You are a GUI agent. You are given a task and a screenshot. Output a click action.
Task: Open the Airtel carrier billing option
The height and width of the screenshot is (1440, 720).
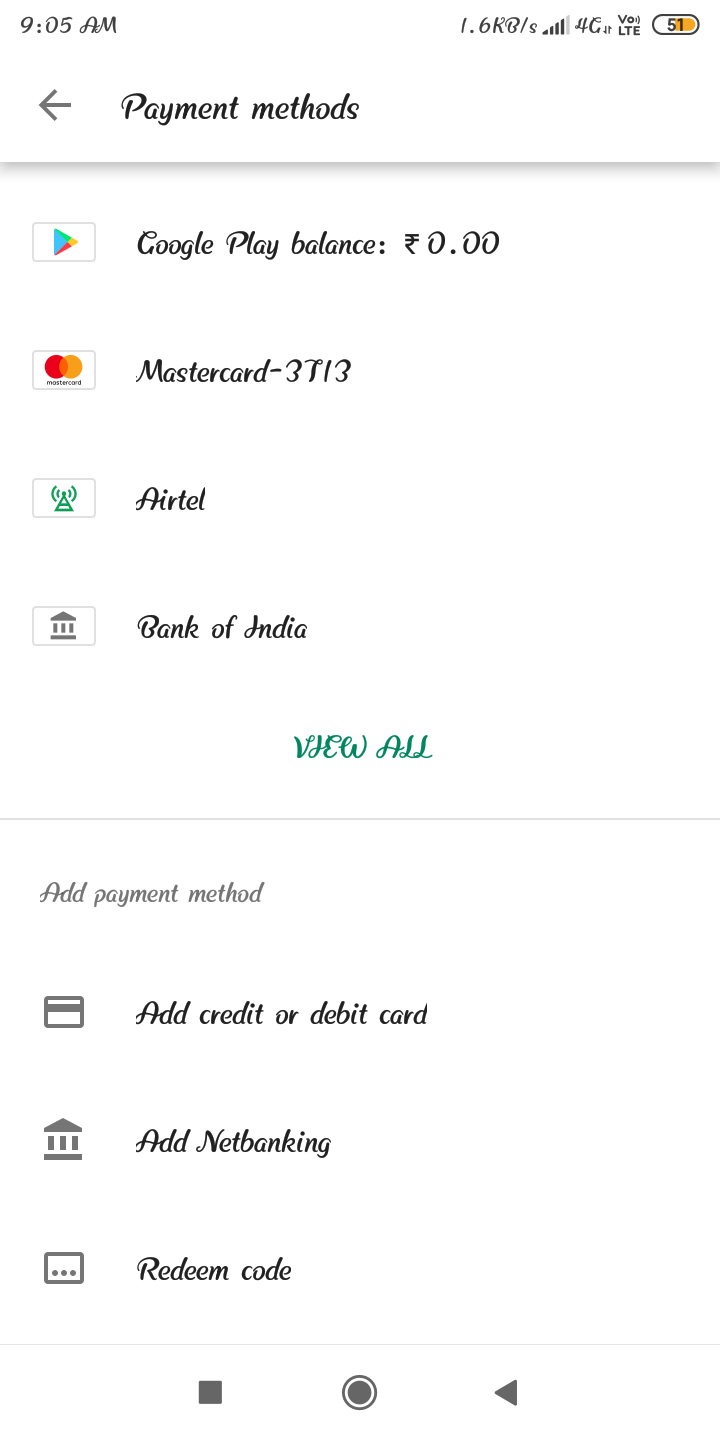[x=171, y=499]
